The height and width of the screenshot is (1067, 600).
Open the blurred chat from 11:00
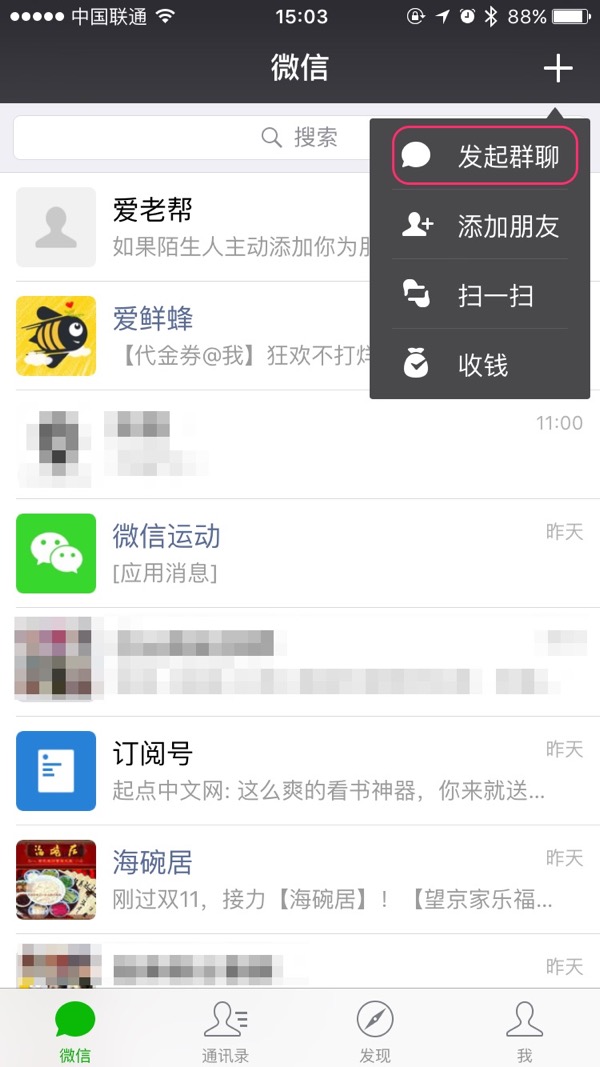pos(300,444)
